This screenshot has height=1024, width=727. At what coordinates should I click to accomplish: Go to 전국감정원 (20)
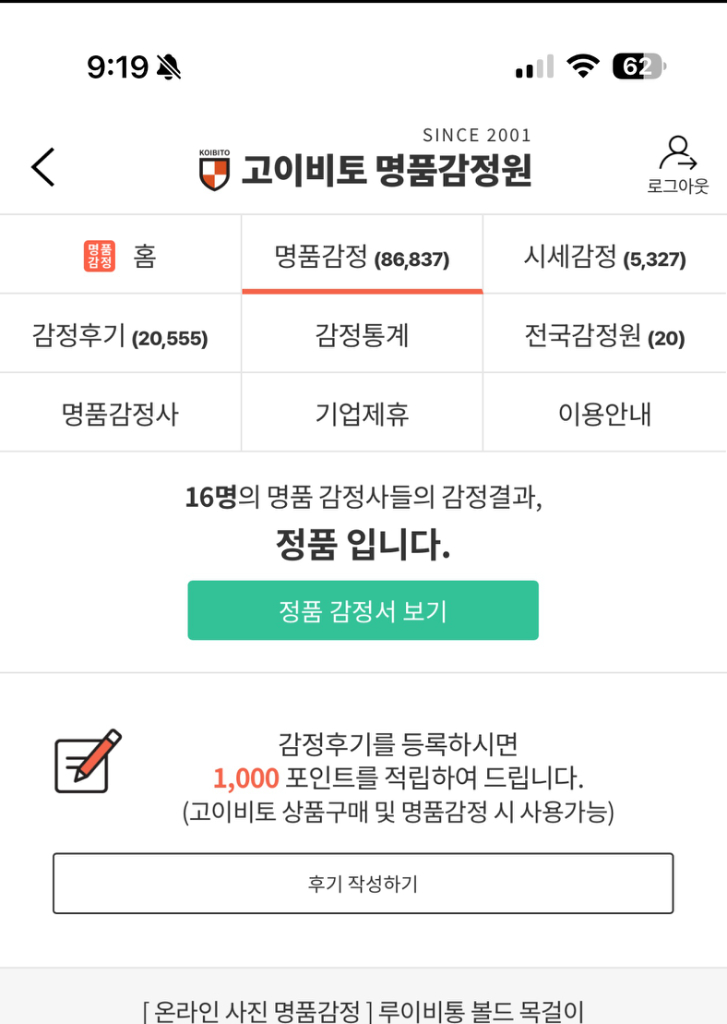(605, 333)
